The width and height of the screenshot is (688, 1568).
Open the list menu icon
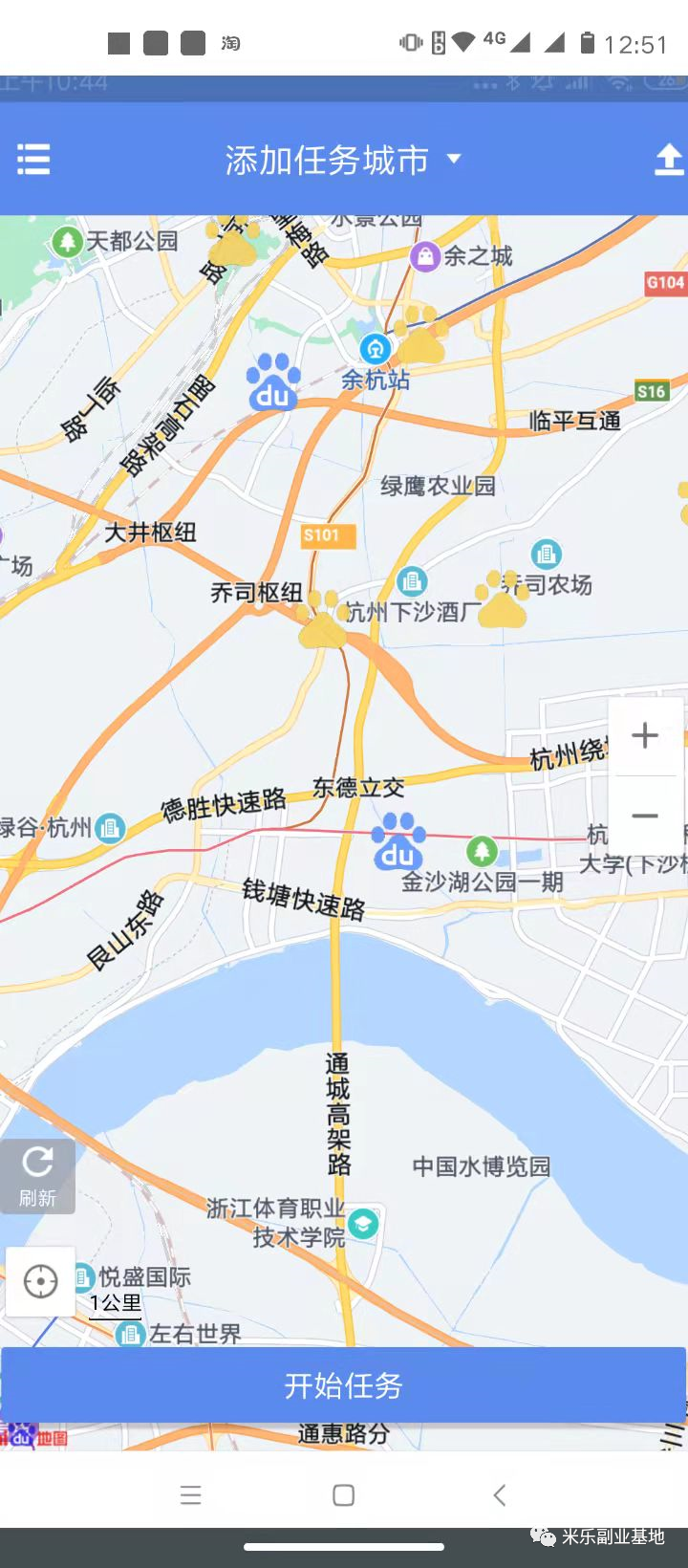[33, 159]
